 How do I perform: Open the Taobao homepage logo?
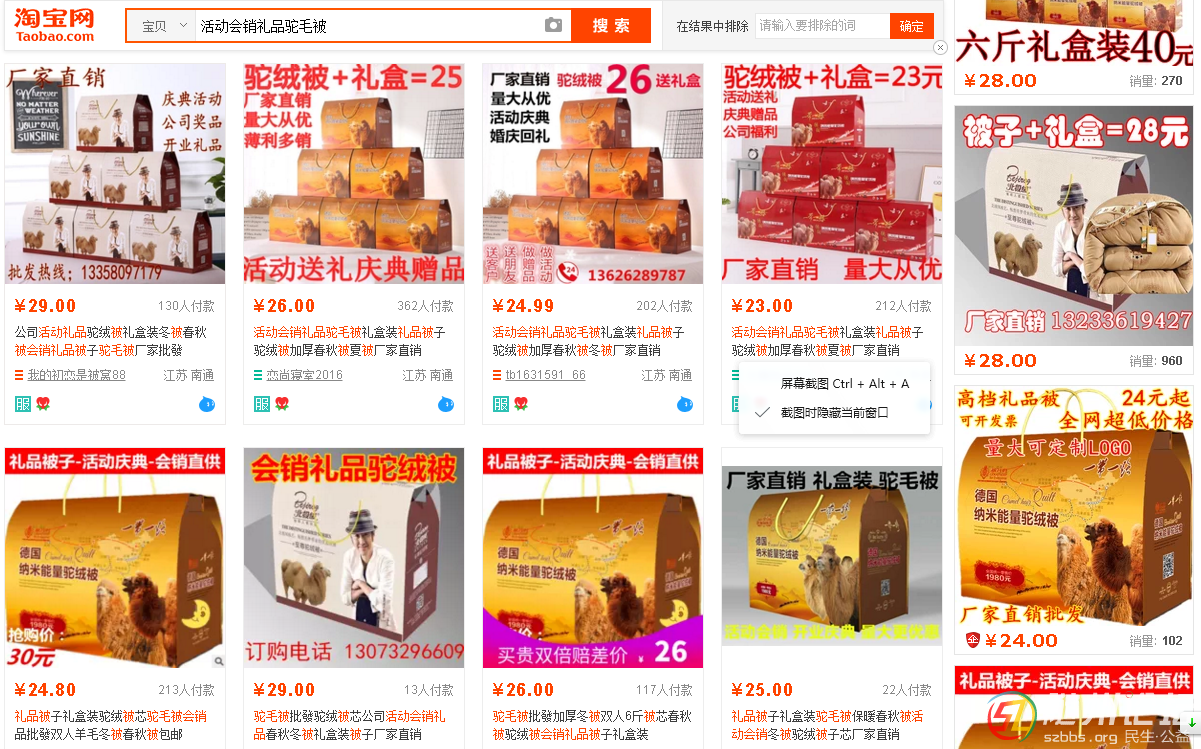(55, 25)
